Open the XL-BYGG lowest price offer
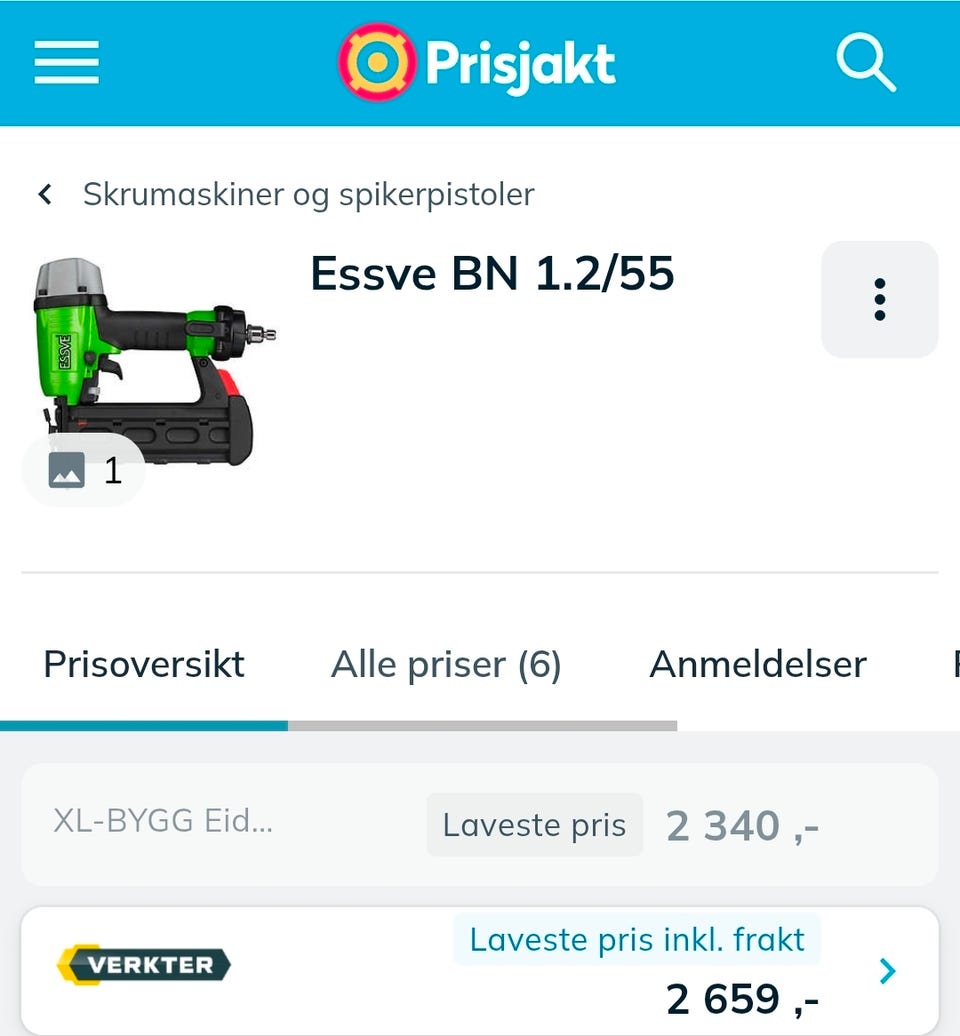 (x=480, y=825)
